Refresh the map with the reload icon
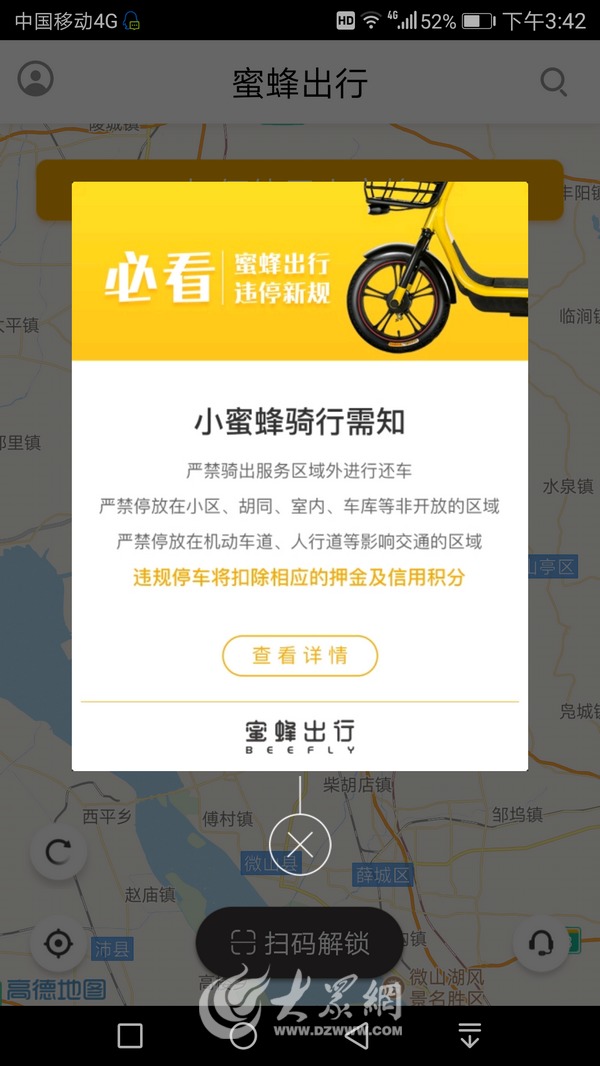600x1066 pixels. point(58,852)
